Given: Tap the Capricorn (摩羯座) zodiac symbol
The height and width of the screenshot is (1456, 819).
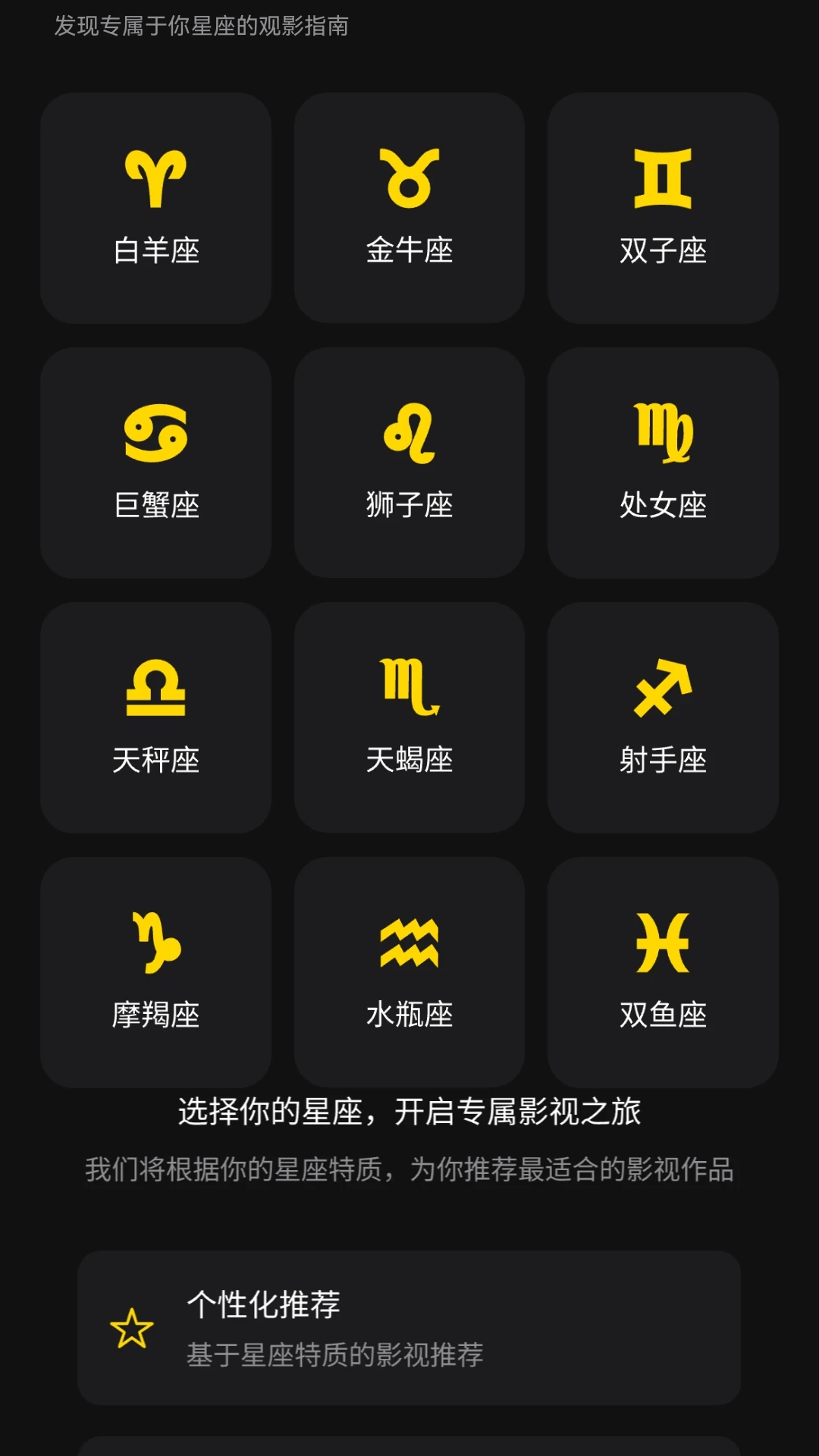Looking at the screenshot, I should click(155, 943).
